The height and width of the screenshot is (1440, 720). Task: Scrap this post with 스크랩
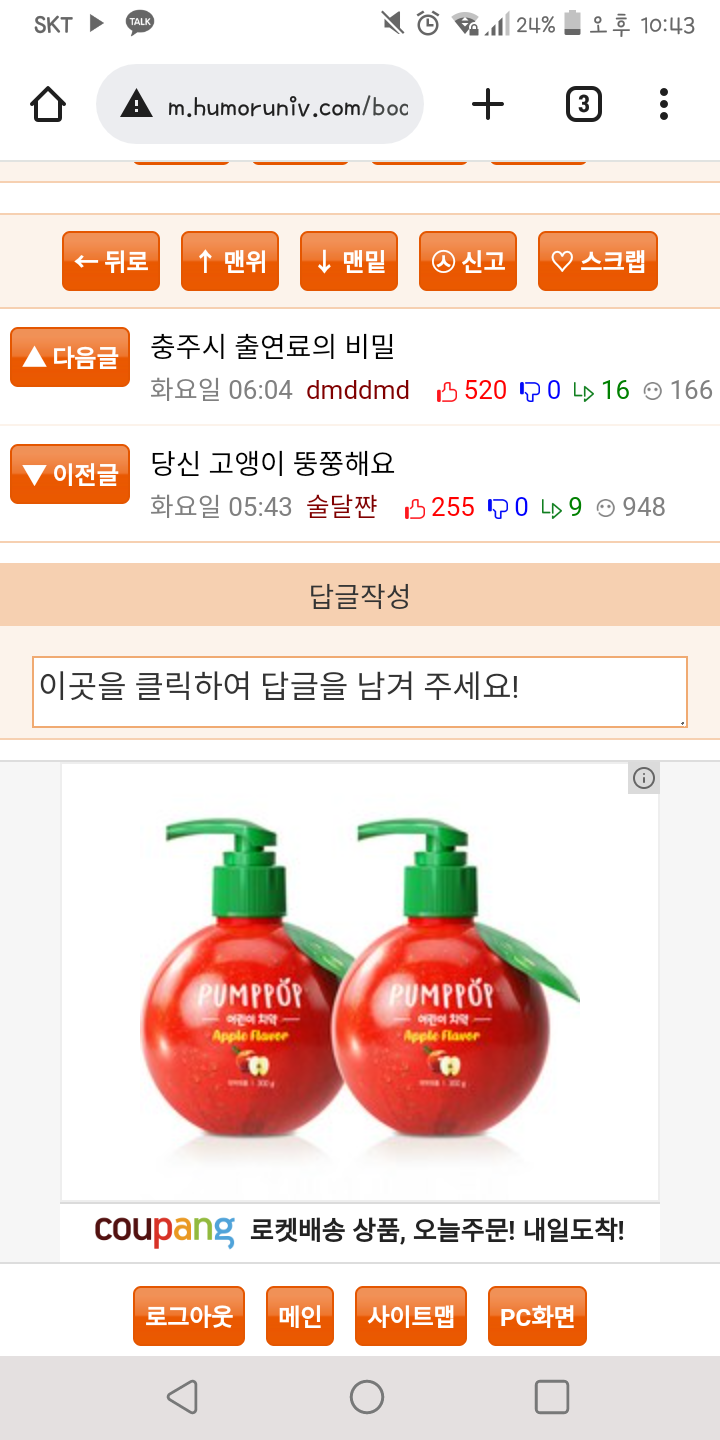click(x=598, y=261)
